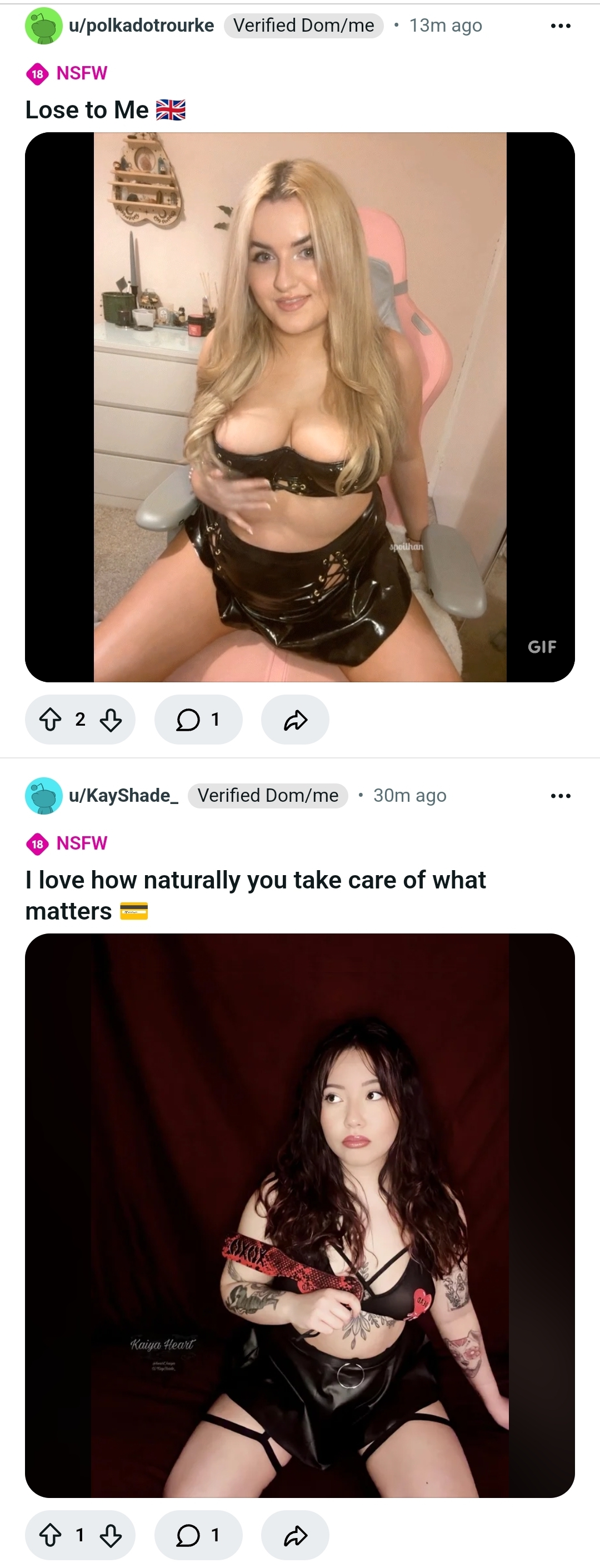Share the "Lose to Me" post
This screenshot has width=600, height=1568.
295,720
